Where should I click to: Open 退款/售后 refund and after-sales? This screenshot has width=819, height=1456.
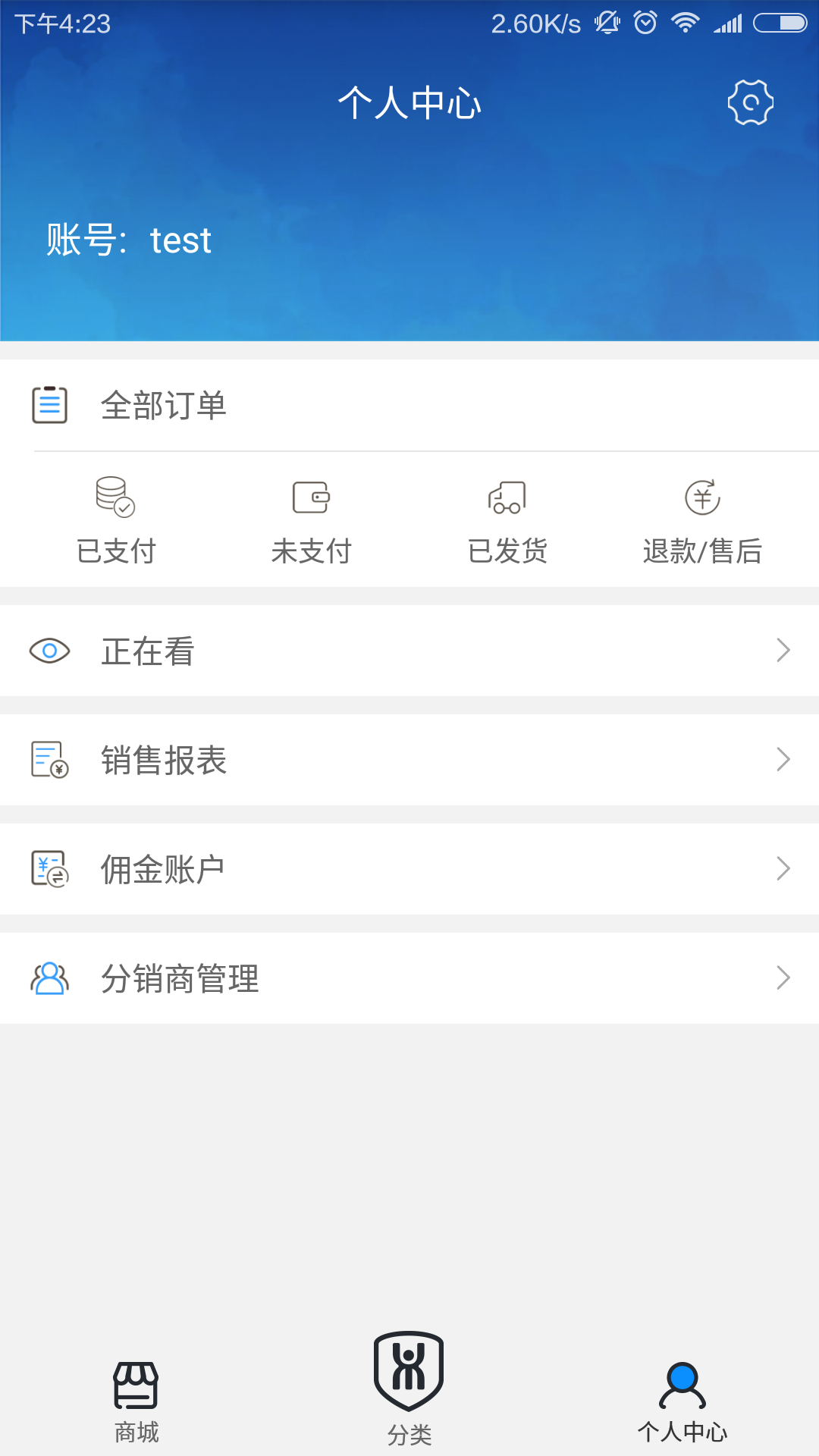(x=702, y=520)
